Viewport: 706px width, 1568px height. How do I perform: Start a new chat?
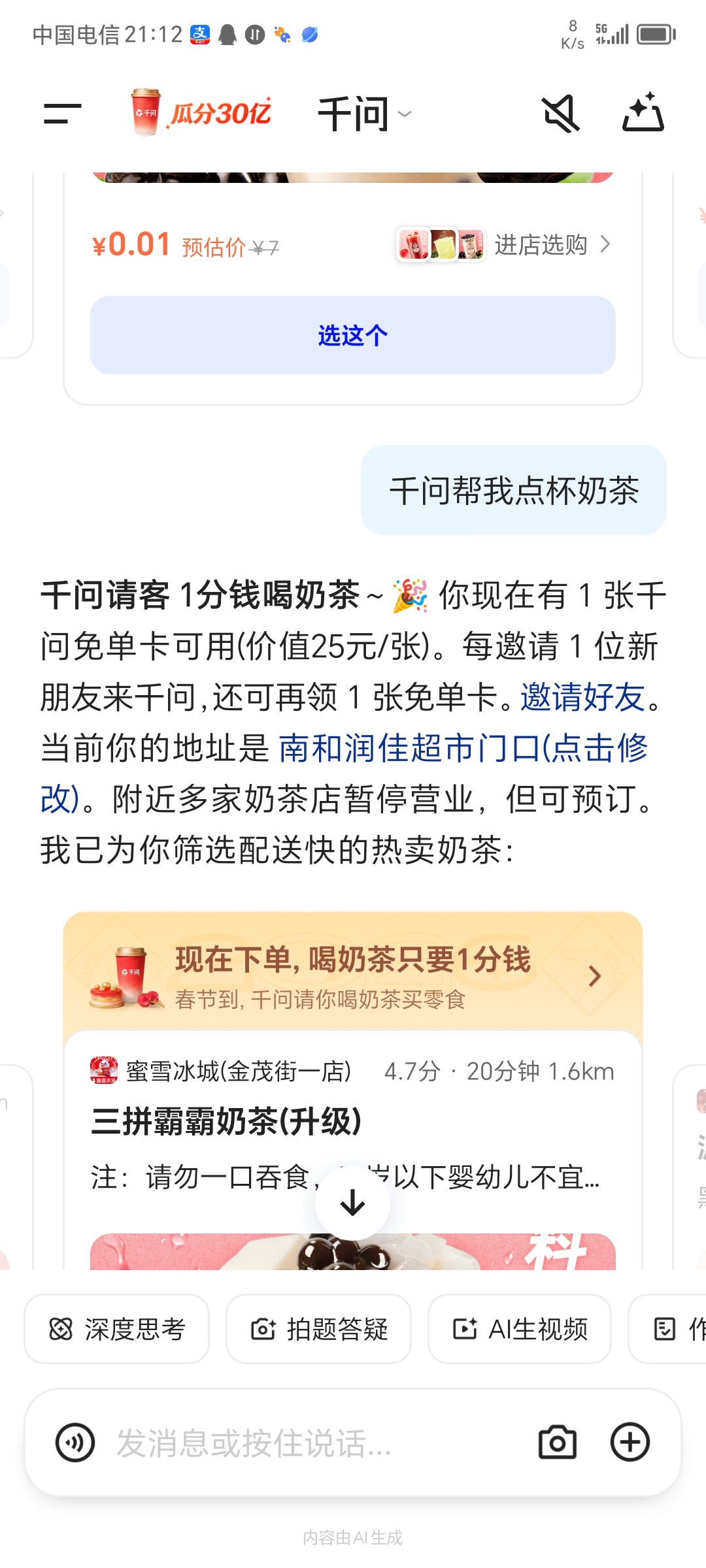pos(643,113)
